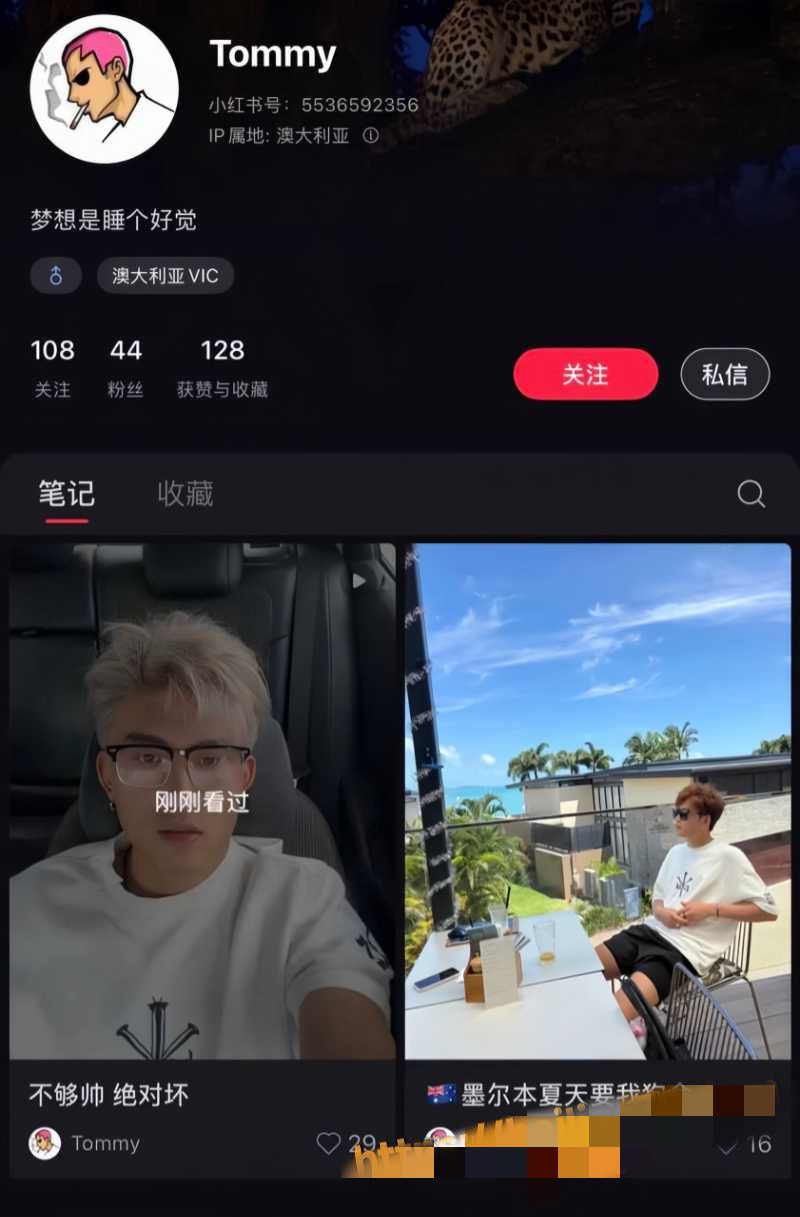The image size is (800, 1217).
Task: View the 128 获赞与收藏 details
Action: click(222, 367)
